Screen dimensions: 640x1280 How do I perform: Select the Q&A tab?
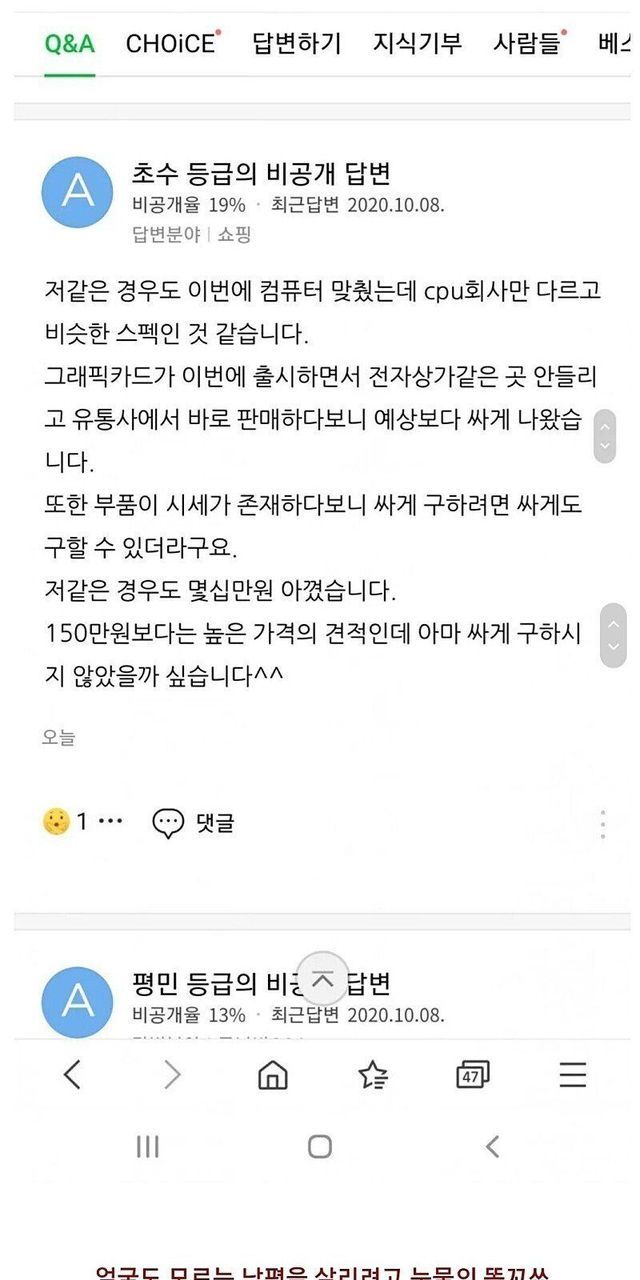point(70,43)
